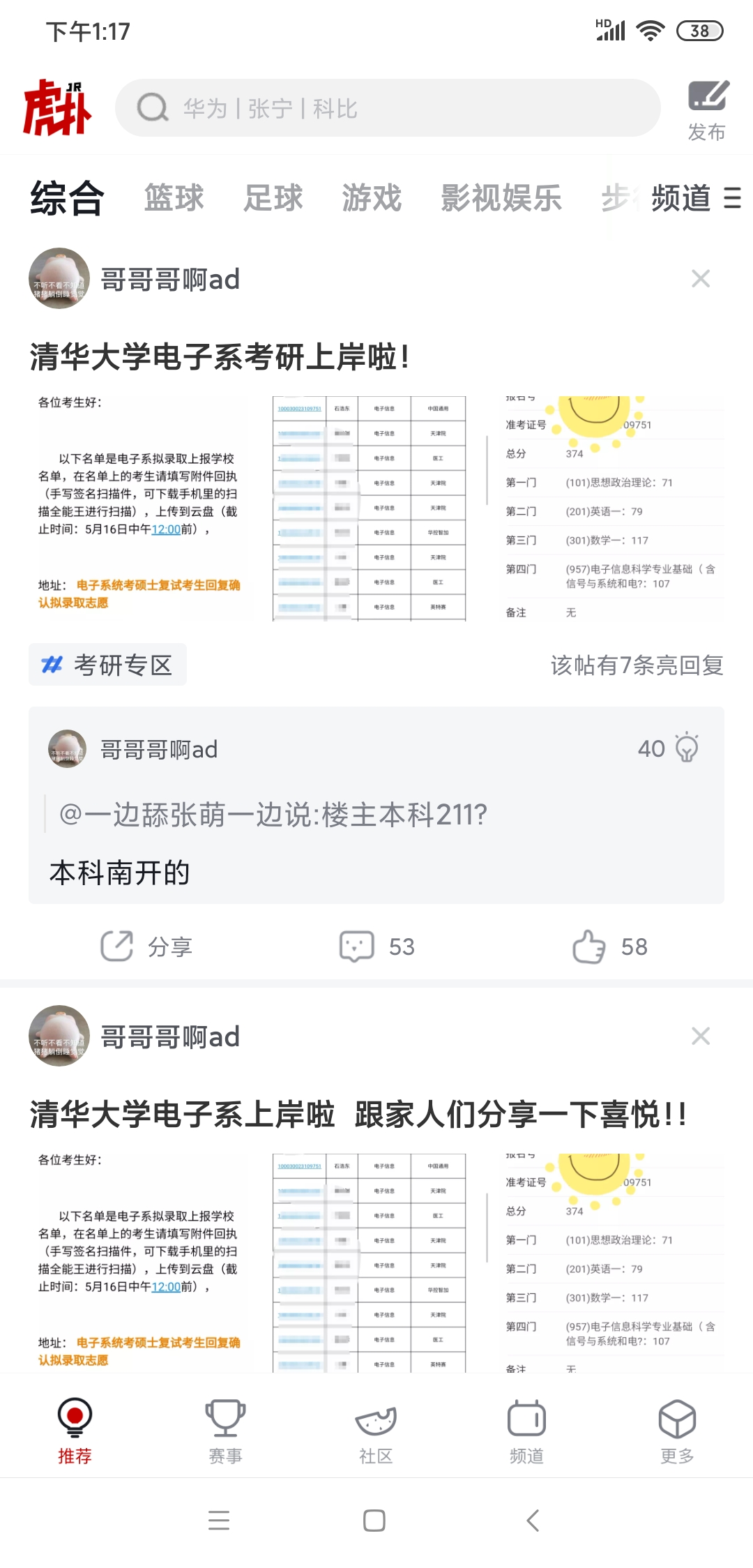This screenshot has height=1568, width=753.
Task: Select the 游戏 tab
Action: pos(372,197)
